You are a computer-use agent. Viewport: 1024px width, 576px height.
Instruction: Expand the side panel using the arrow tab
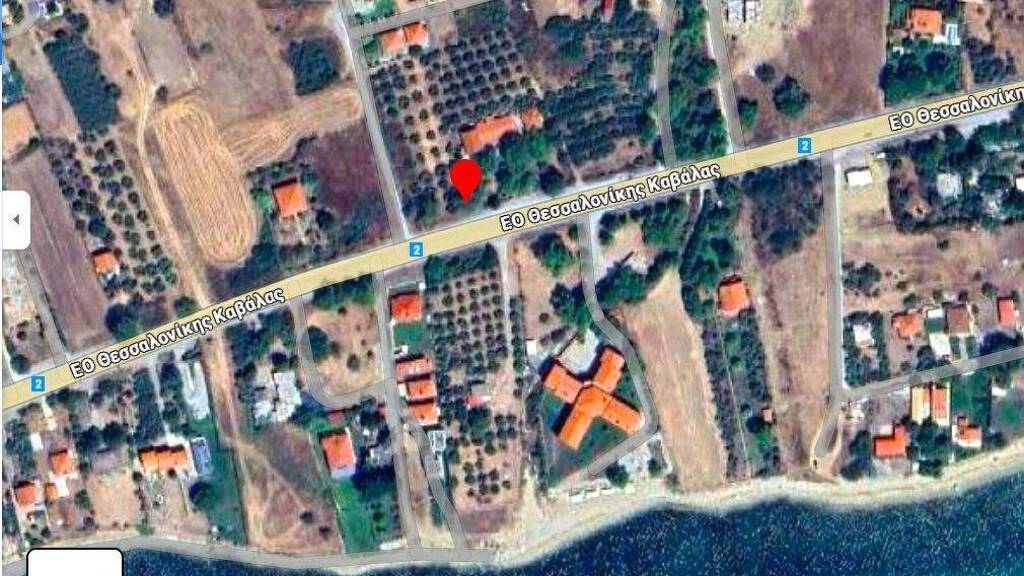[x=16, y=220]
